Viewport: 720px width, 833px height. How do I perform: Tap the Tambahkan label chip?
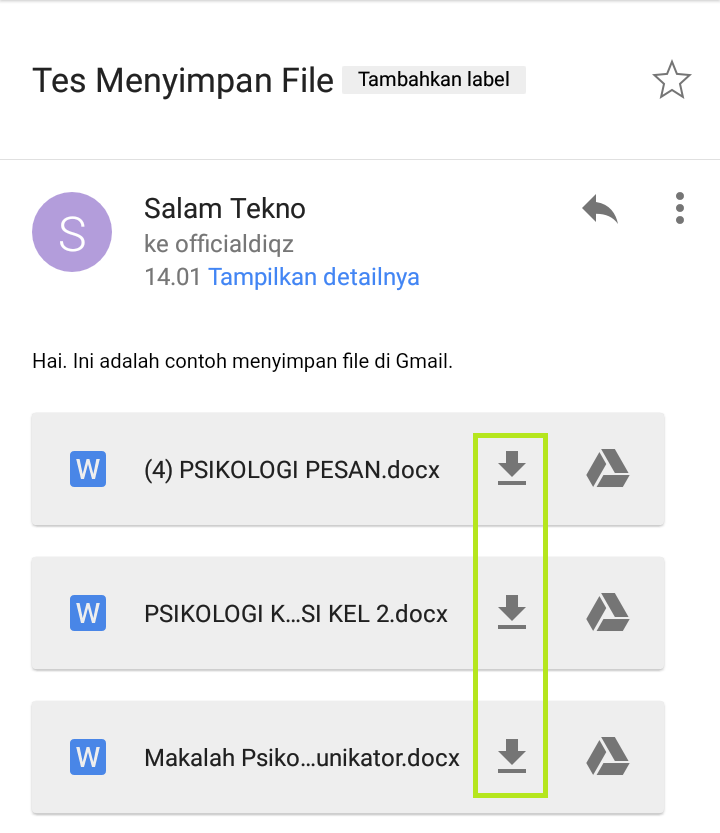434,80
